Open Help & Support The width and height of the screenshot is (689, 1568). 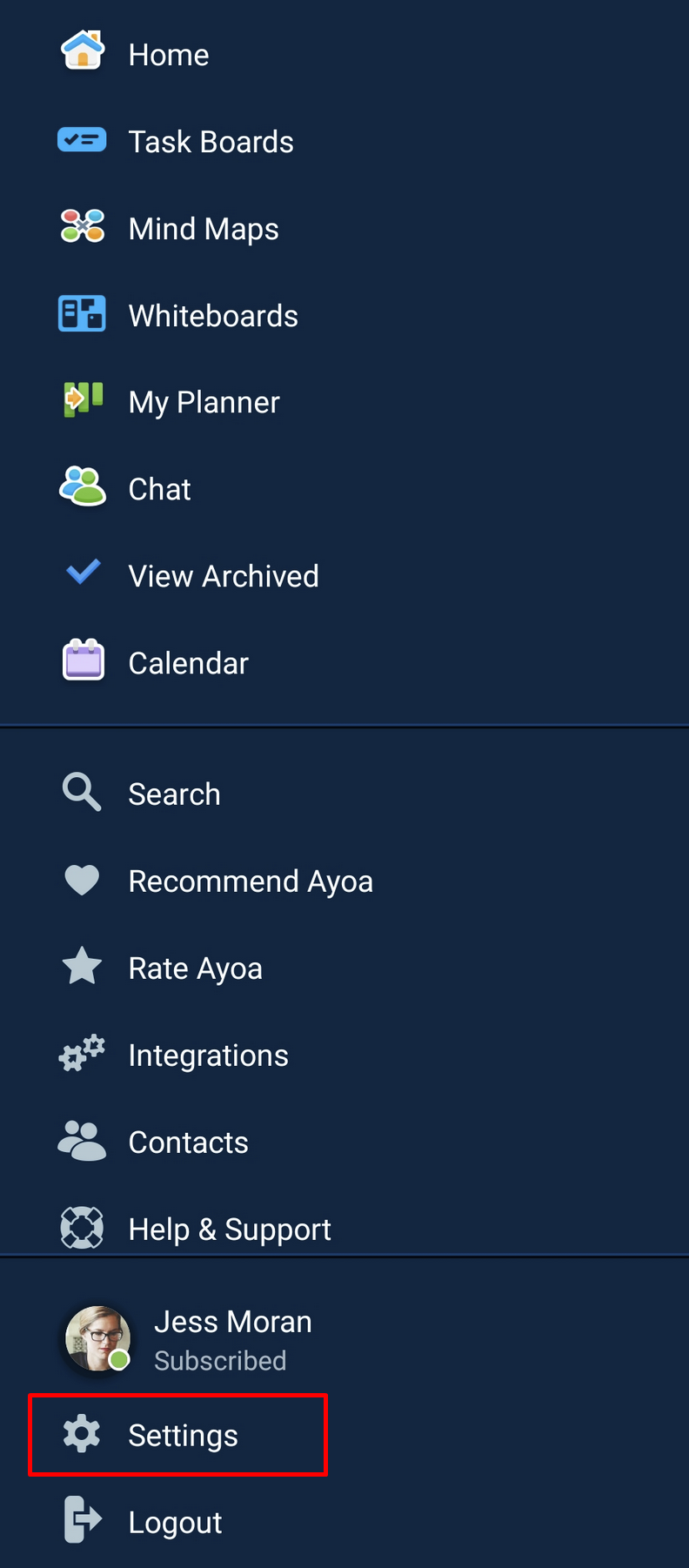[229, 1229]
